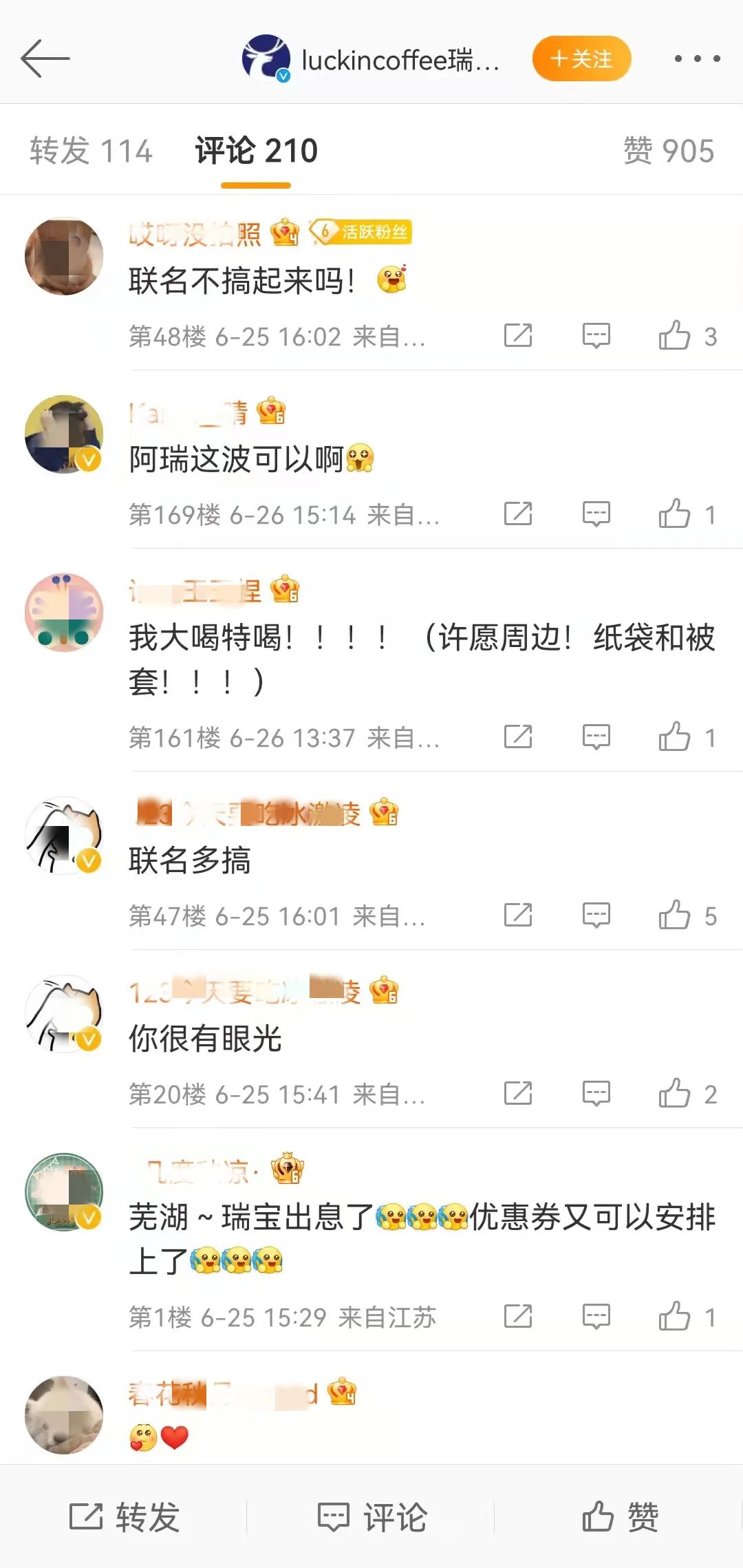Select the 评论 210 tab
The width and height of the screenshot is (743, 1568).
[x=256, y=151]
